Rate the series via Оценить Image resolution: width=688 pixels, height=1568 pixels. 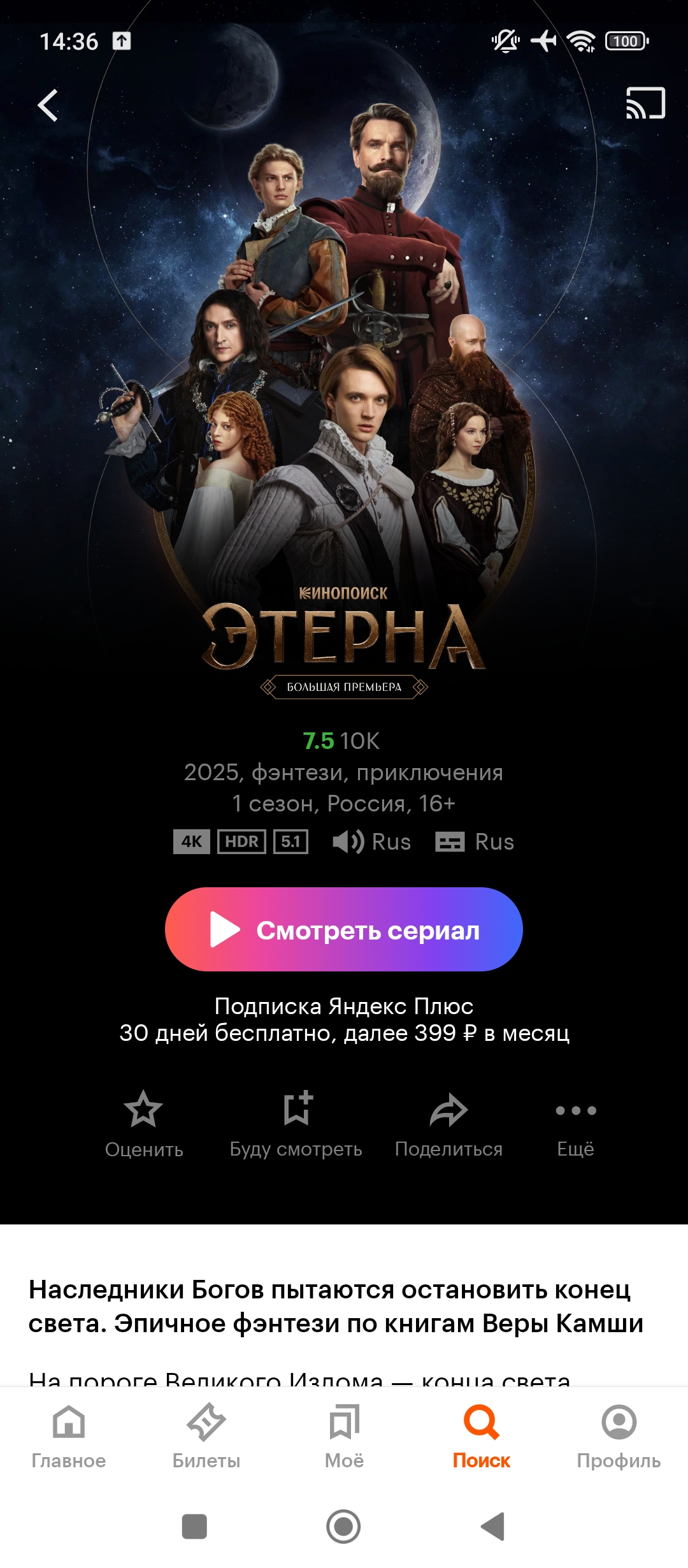pyautogui.click(x=144, y=1124)
